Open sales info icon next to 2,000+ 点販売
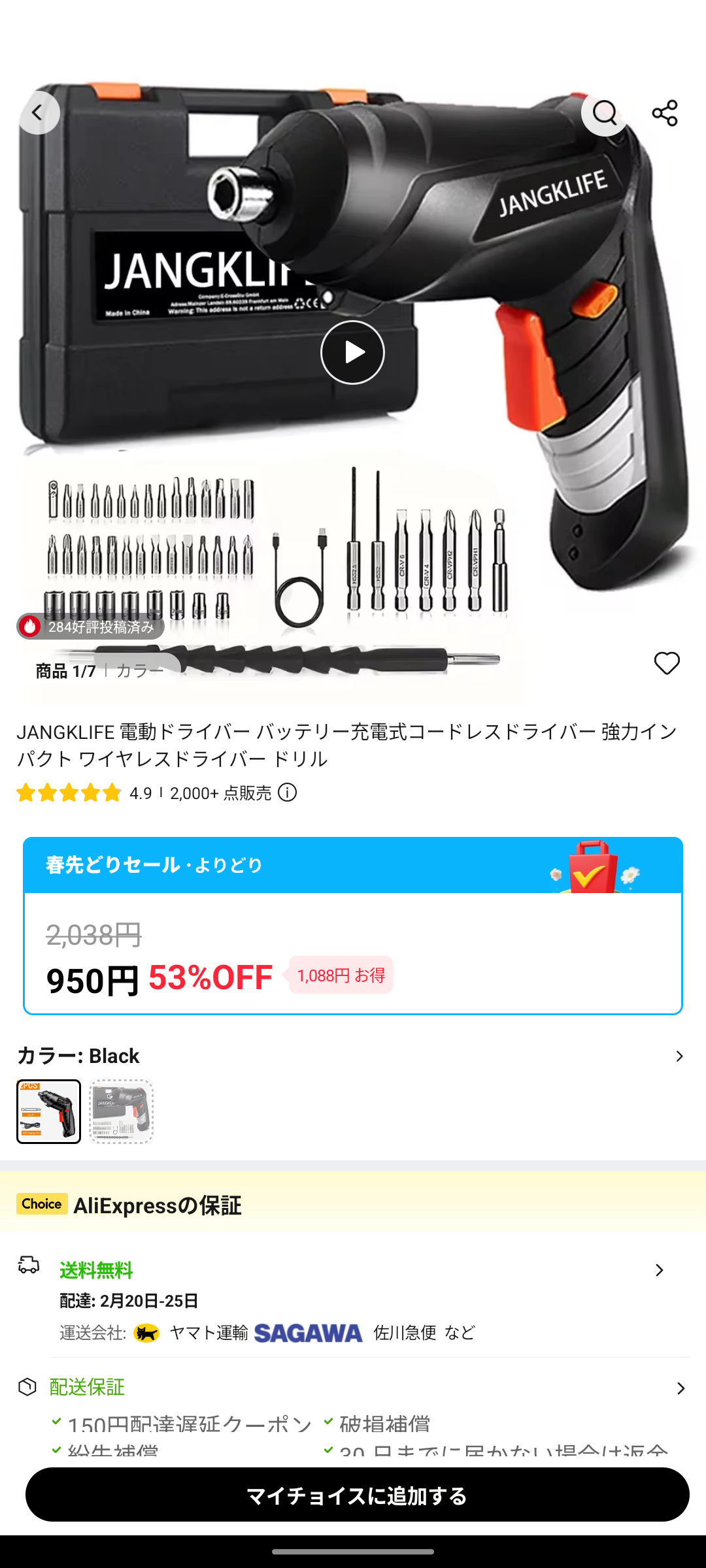The image size is (706, 1568). (x=287, y=792)
